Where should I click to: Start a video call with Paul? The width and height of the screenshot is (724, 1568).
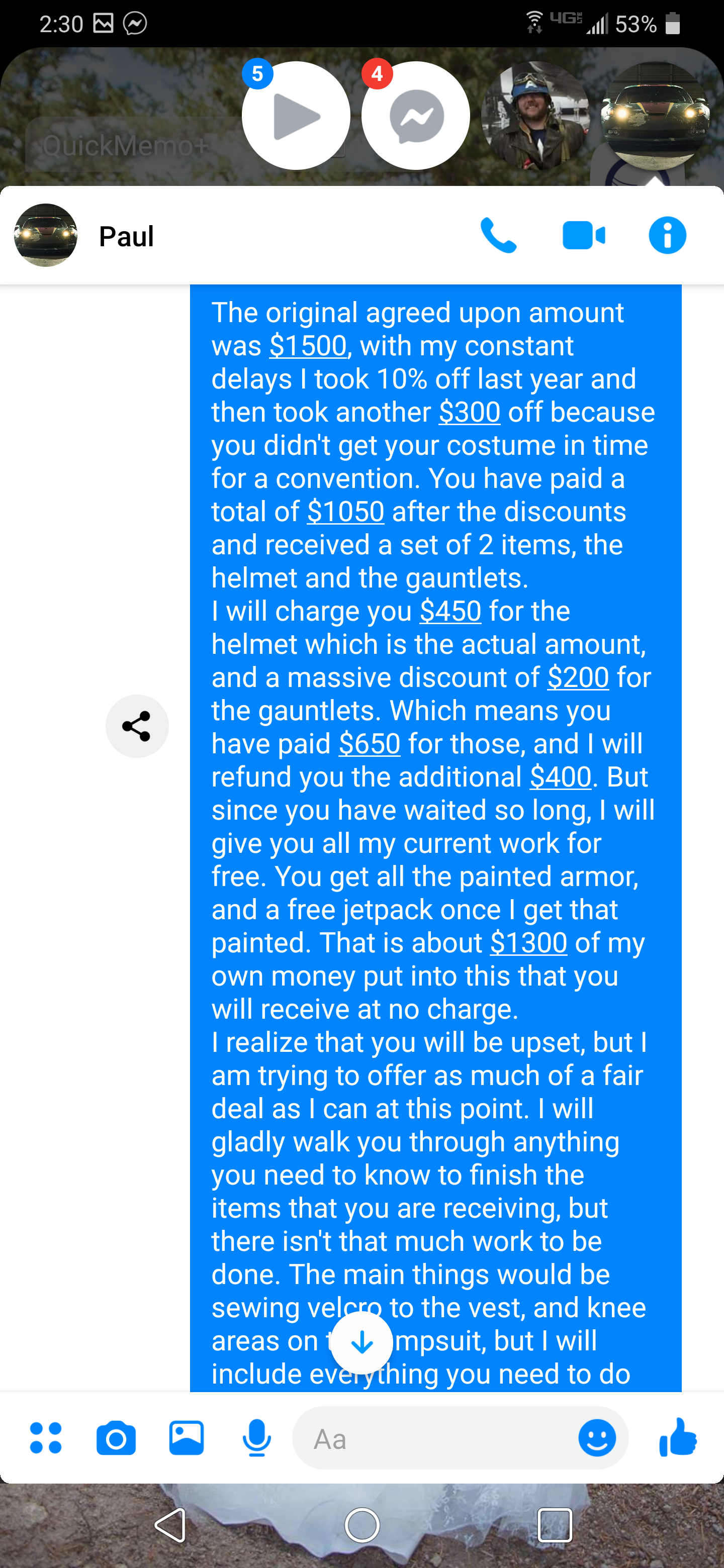(583, 236)
